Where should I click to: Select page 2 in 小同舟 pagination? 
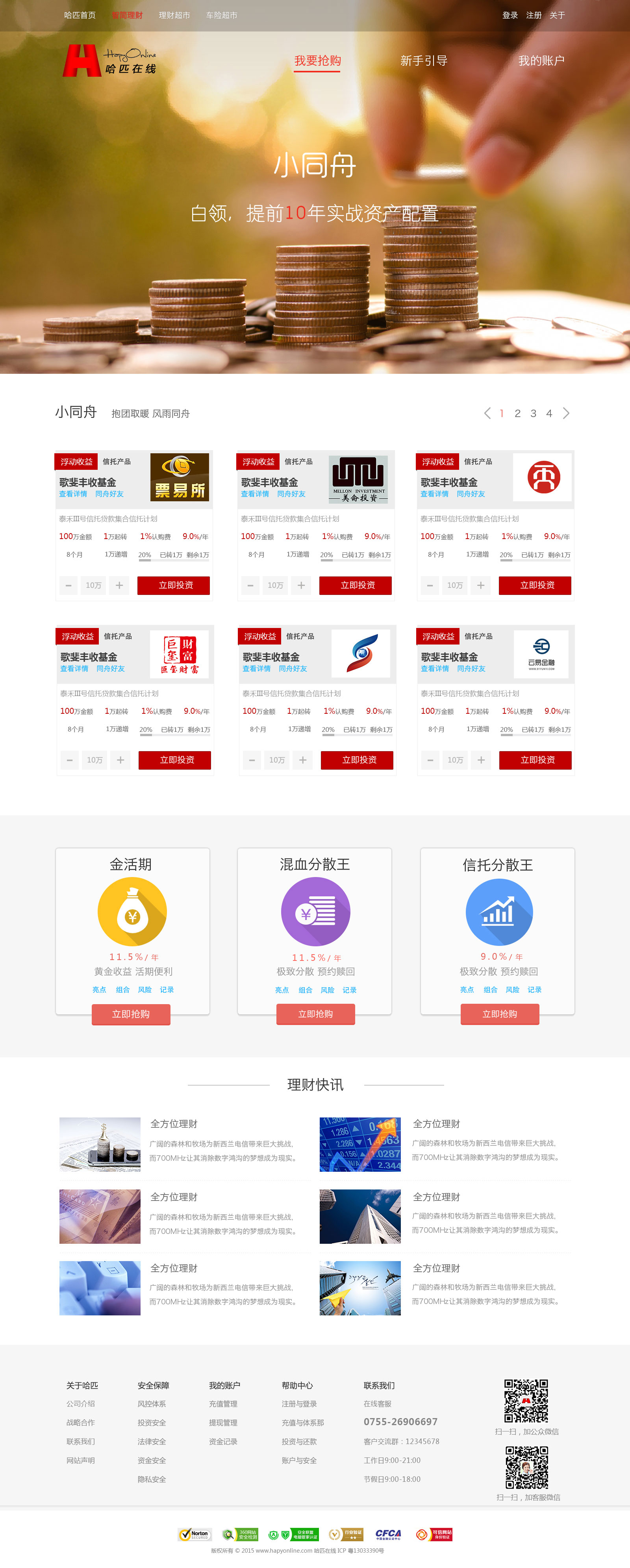[x=517, y=413]
